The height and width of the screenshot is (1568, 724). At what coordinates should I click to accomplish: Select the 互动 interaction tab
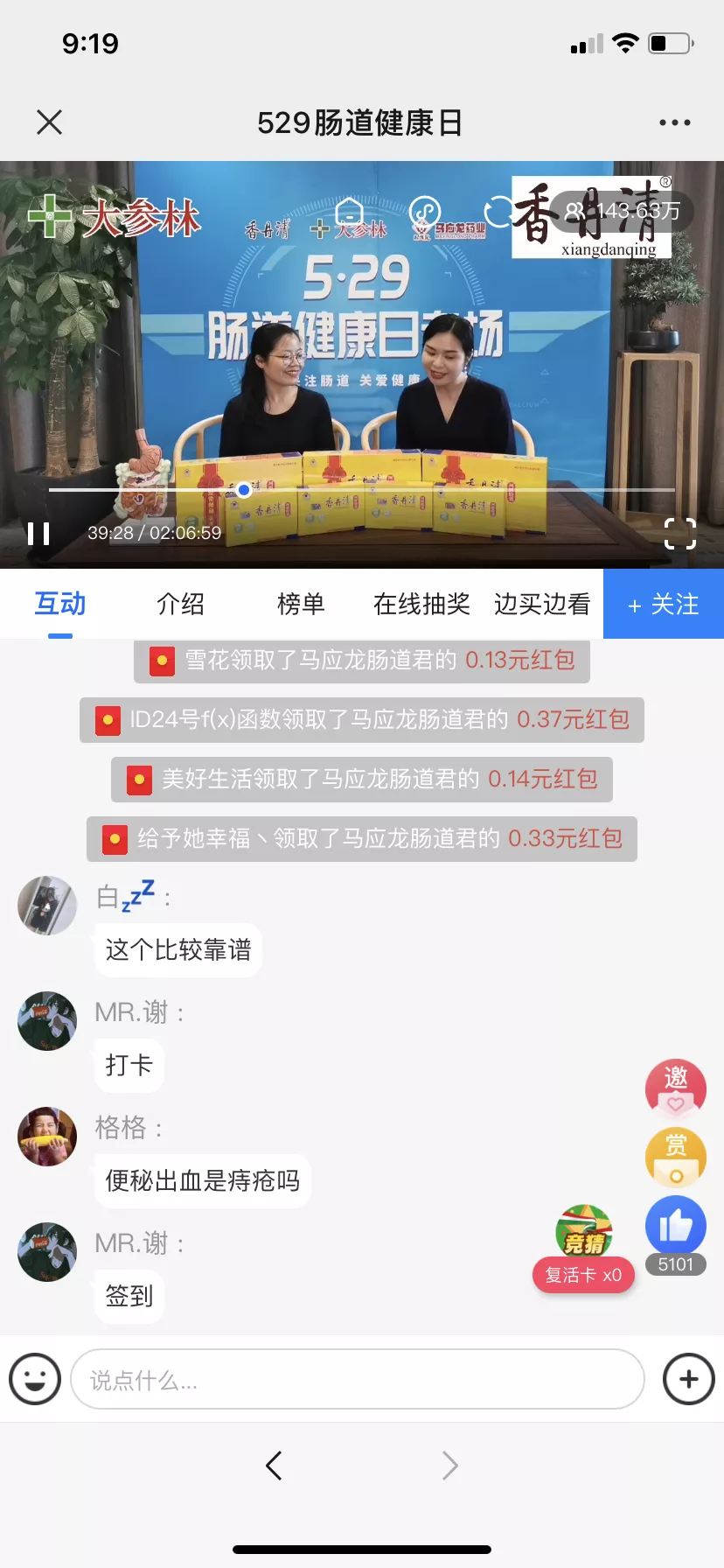[59, 604]
